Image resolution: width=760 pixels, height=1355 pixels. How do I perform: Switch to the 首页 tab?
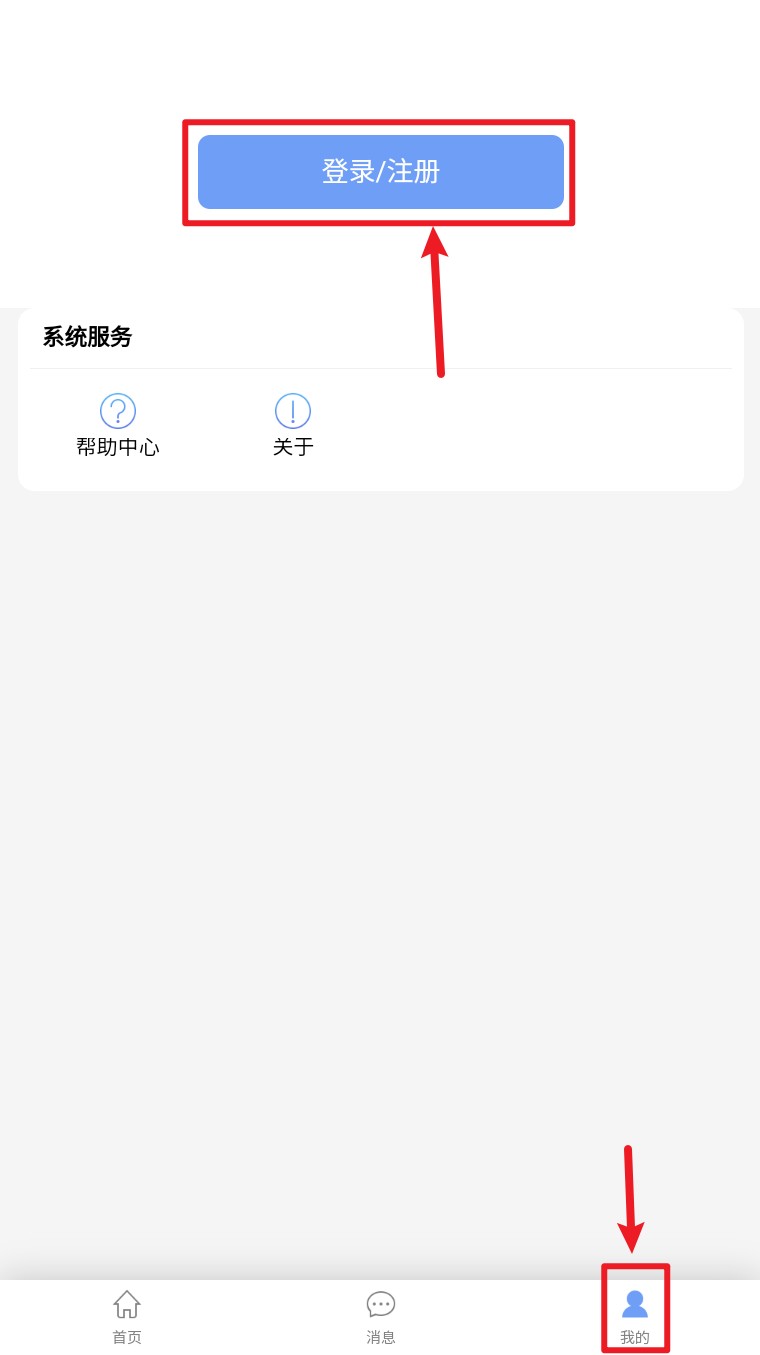pyautogui.click(x=127, y=1316)
